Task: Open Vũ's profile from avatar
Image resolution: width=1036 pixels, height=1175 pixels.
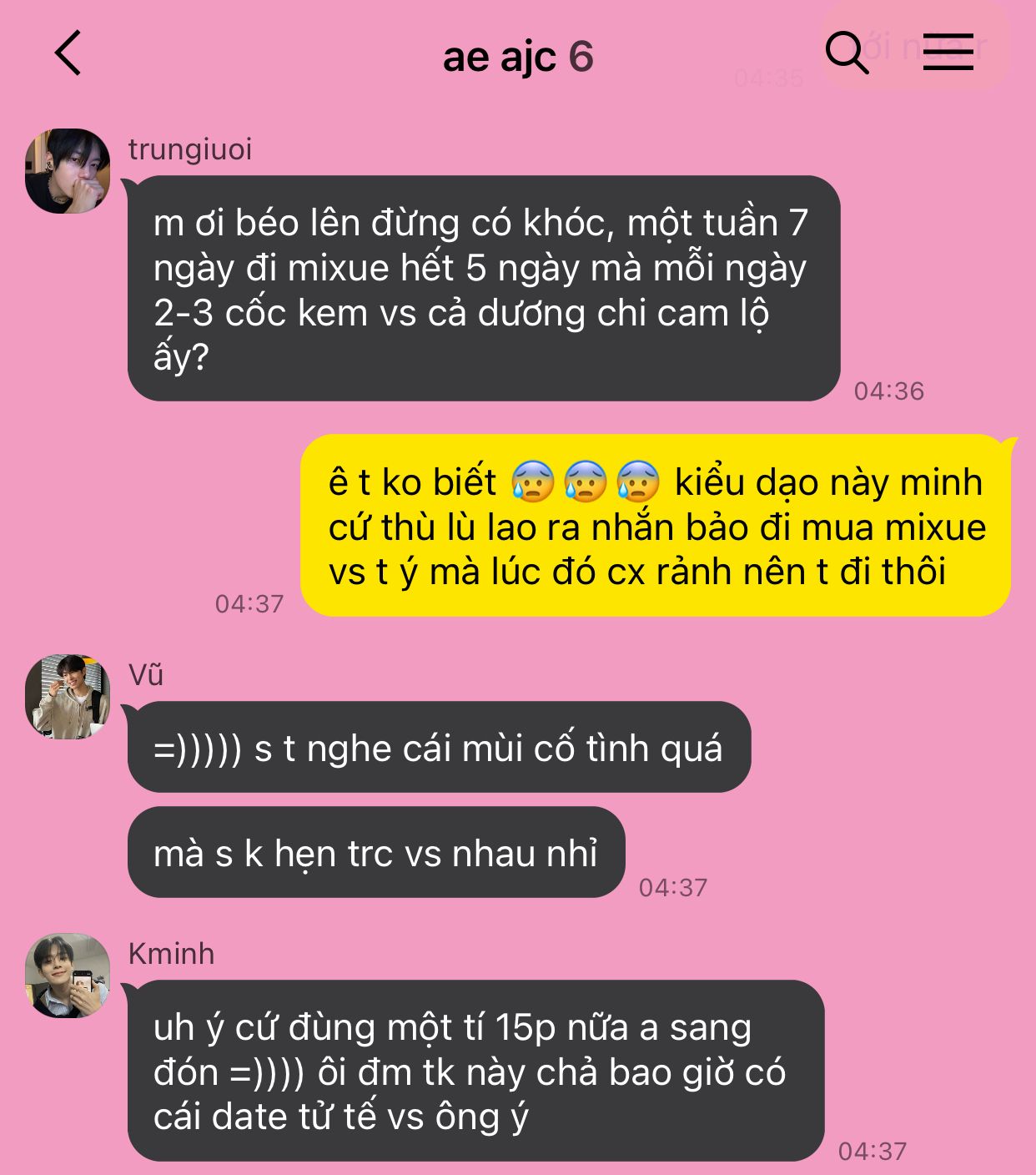Action: click(68, 697)
